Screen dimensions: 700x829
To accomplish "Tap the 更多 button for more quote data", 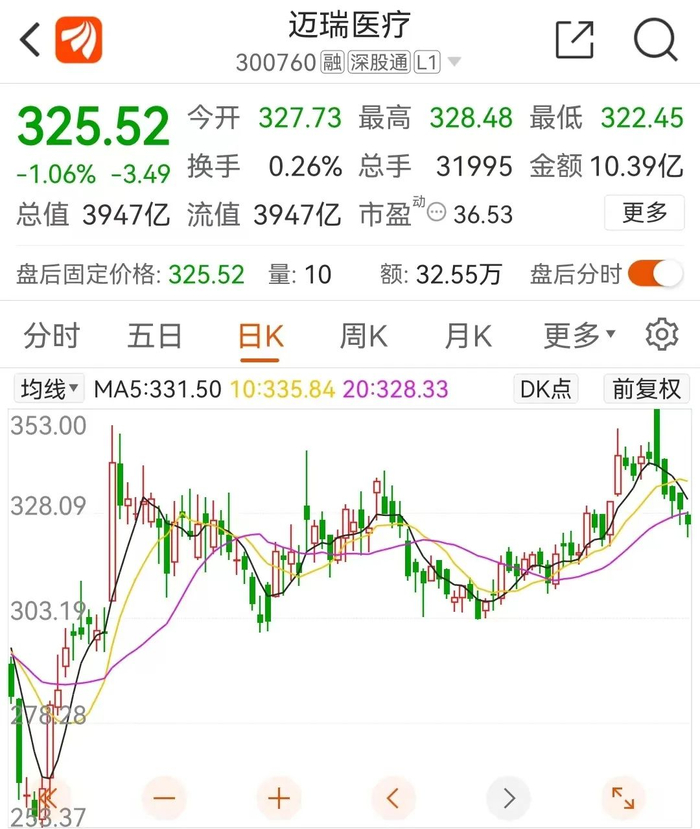I will pos(644,212).
